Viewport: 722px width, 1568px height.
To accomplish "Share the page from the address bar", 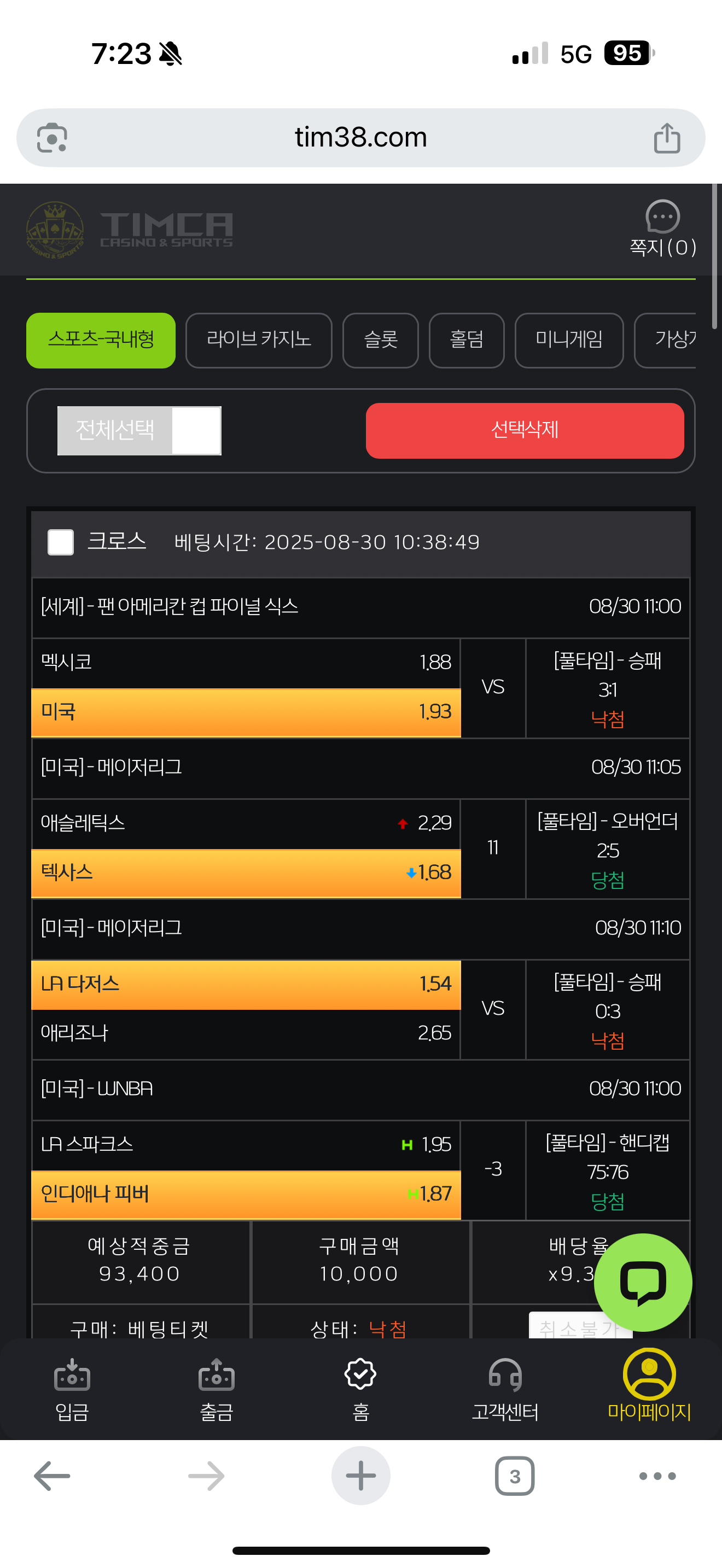I will (x=667, y=138).
